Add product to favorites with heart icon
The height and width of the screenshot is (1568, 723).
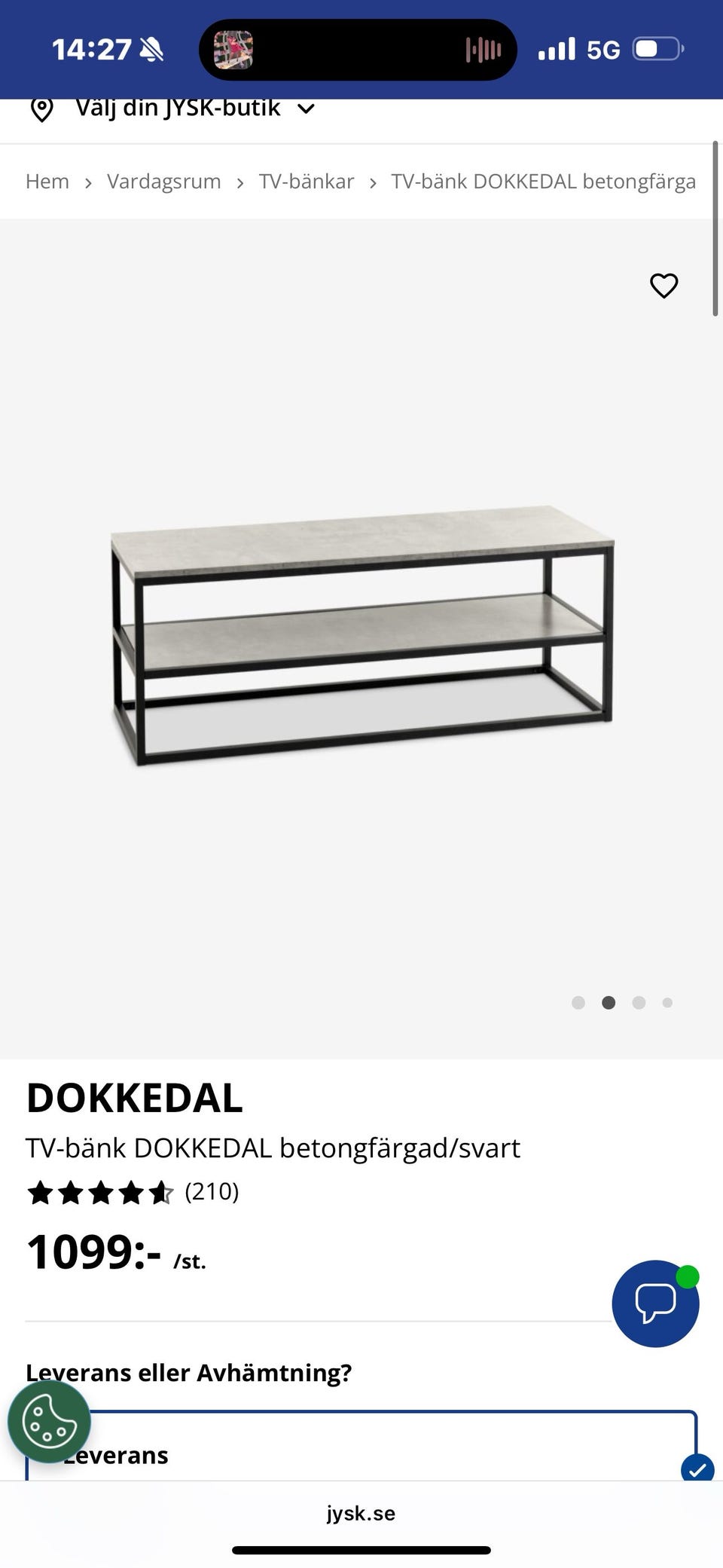tap(664, 286)
